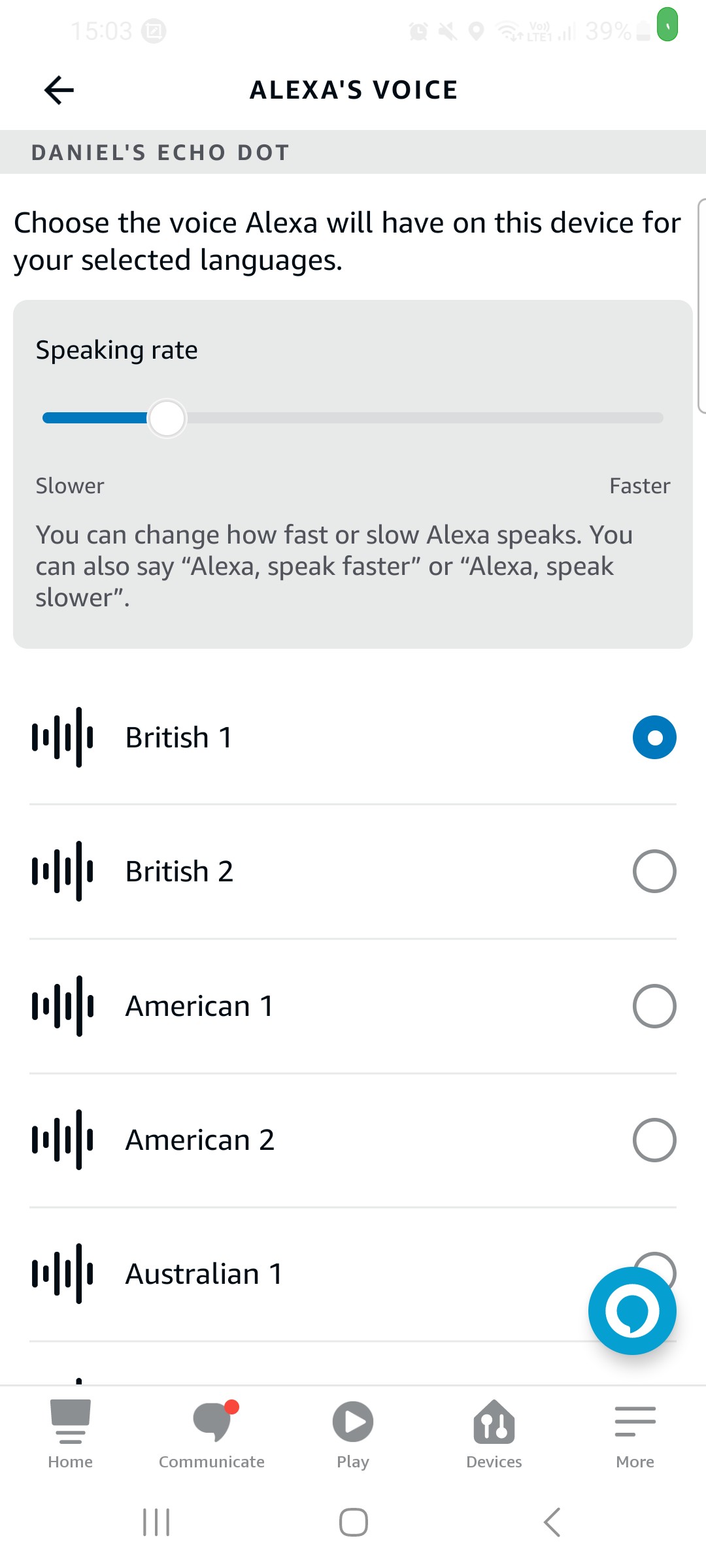Switch to the Home tab

point(71,1434)
